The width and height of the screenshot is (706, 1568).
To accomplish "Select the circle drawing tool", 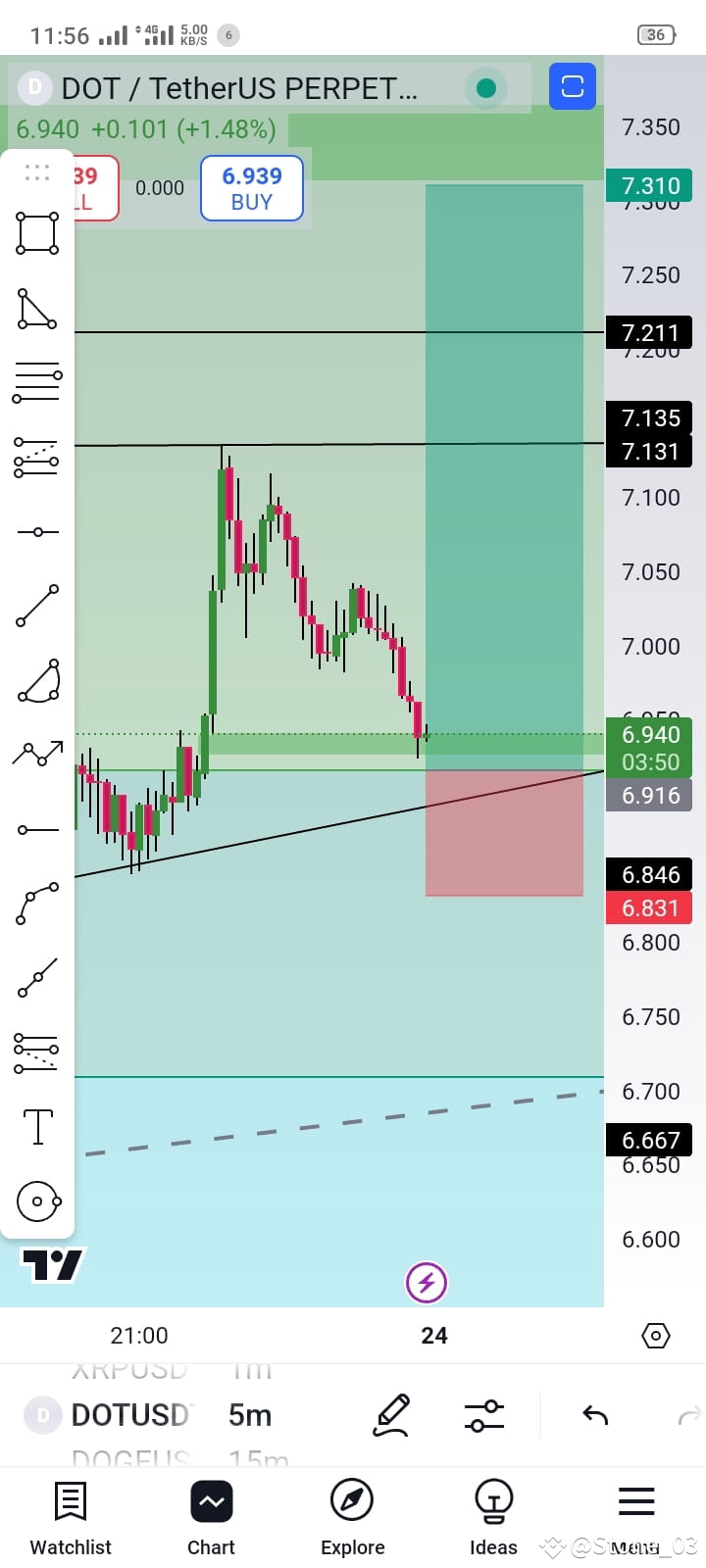I will pyautogui.click(x=37, y=1200).
